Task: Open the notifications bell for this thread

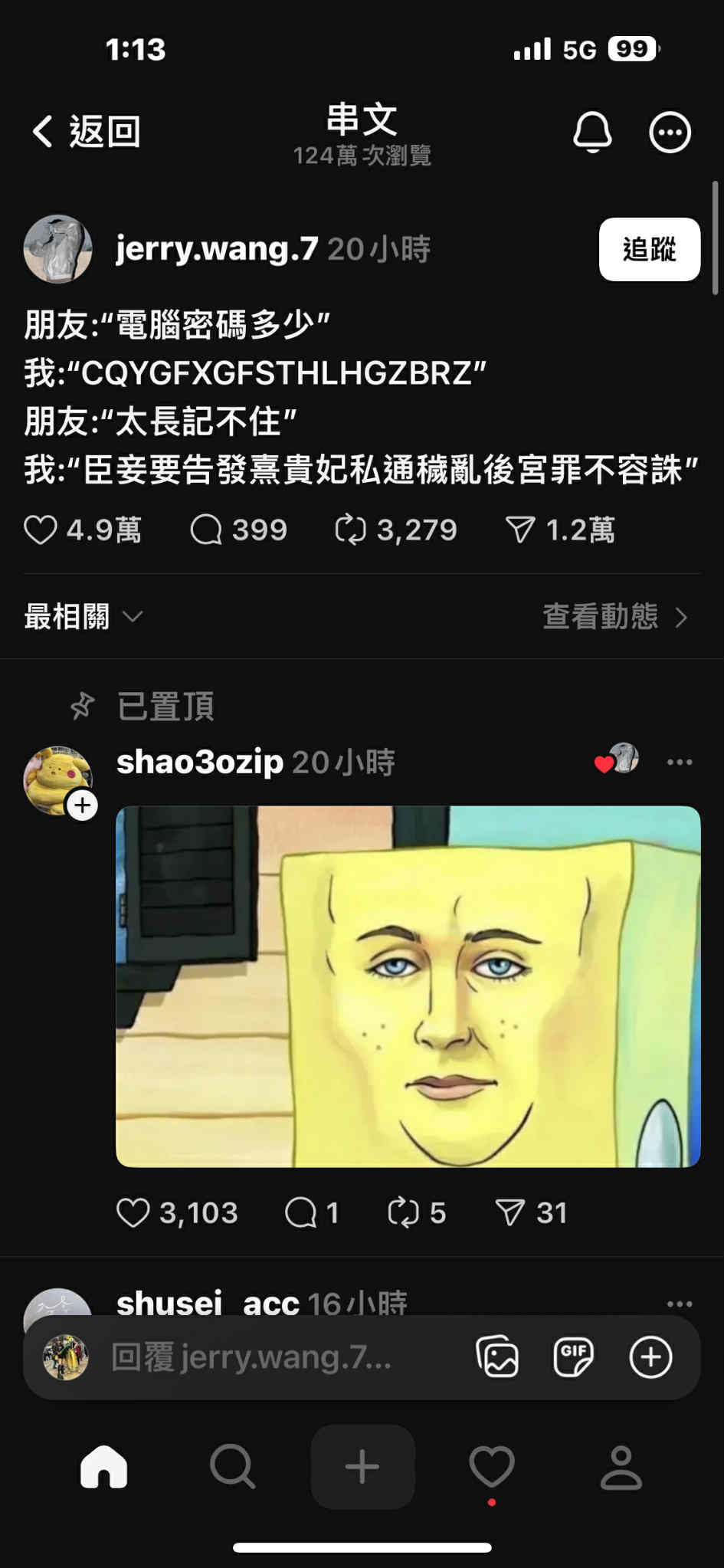Action: coord(592,133)
